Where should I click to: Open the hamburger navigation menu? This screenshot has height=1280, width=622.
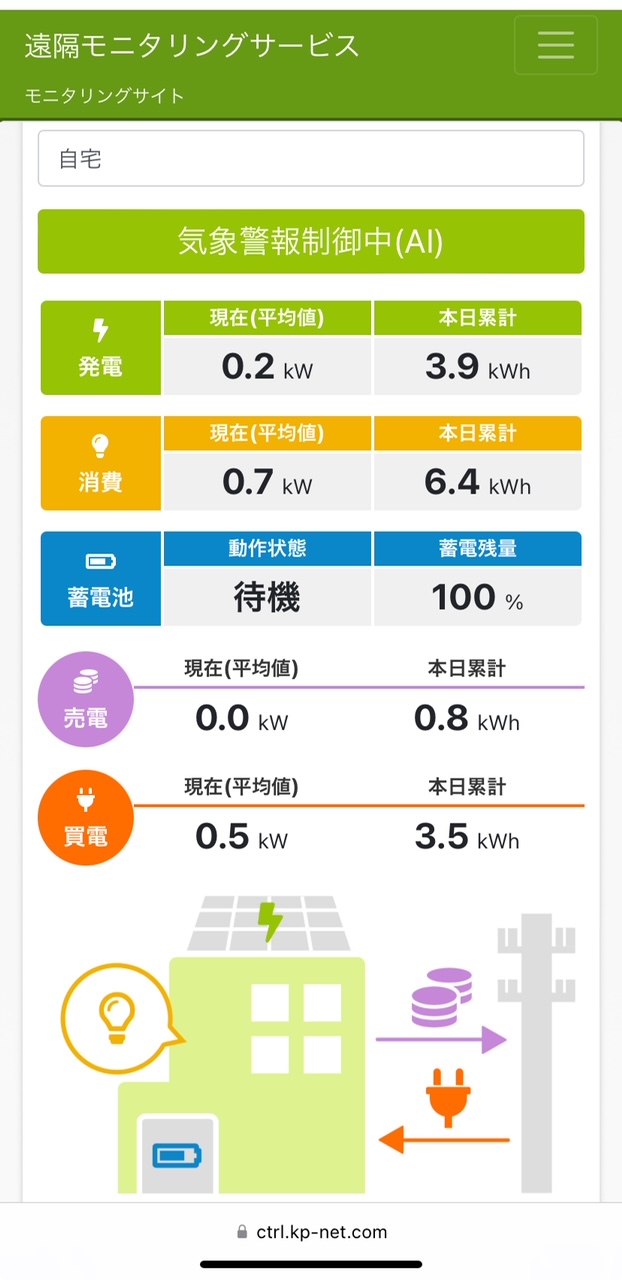pos(555,45)
